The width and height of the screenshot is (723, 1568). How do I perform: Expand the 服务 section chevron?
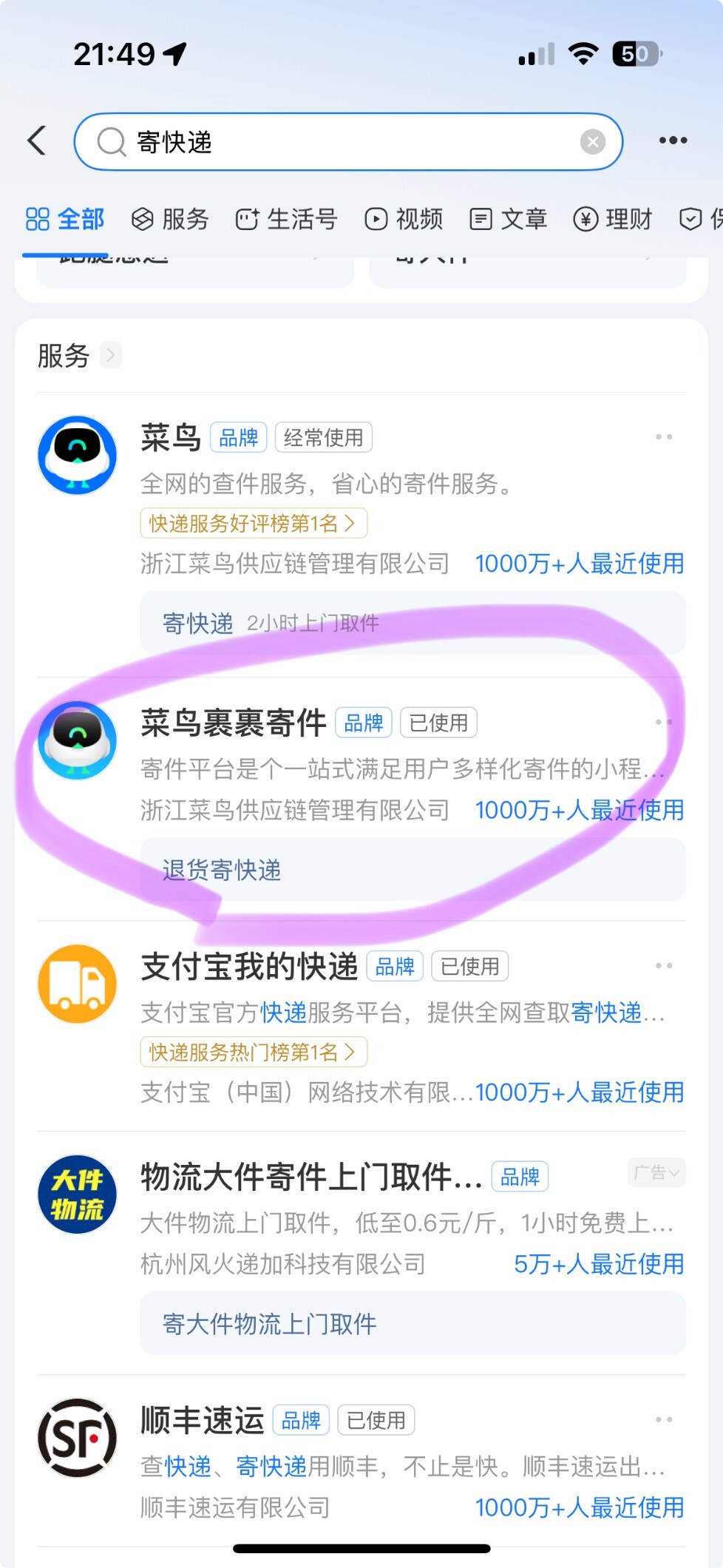click(x=110, y=355)
